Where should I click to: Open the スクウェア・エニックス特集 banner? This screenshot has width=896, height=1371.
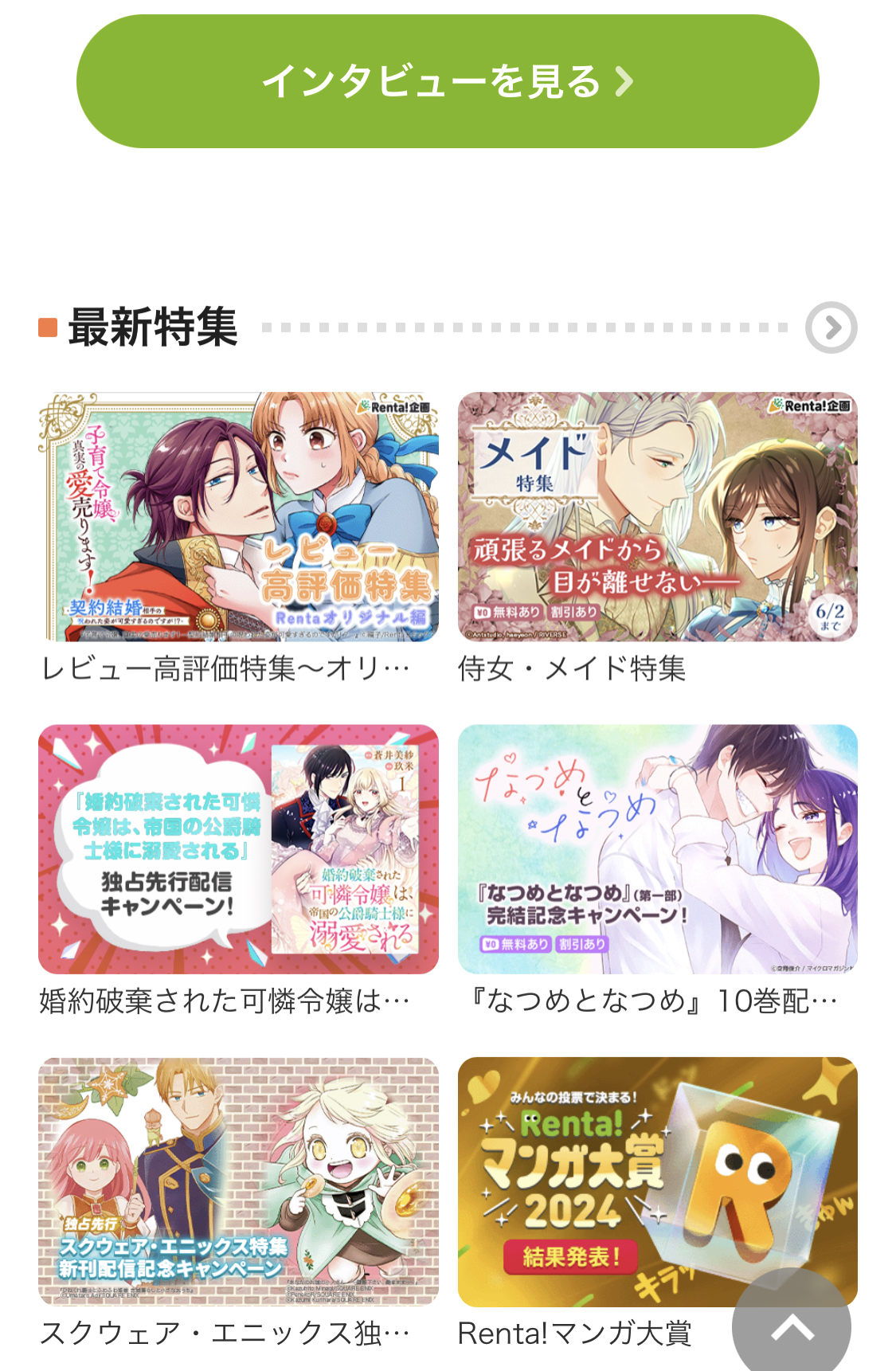click(238, 1181)
